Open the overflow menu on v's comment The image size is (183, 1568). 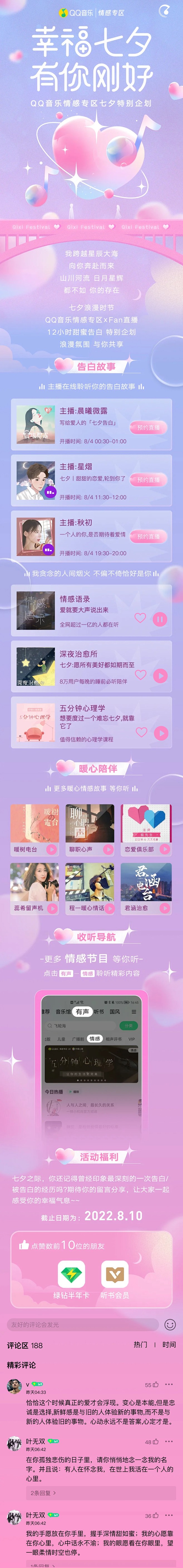point(169,1385)
